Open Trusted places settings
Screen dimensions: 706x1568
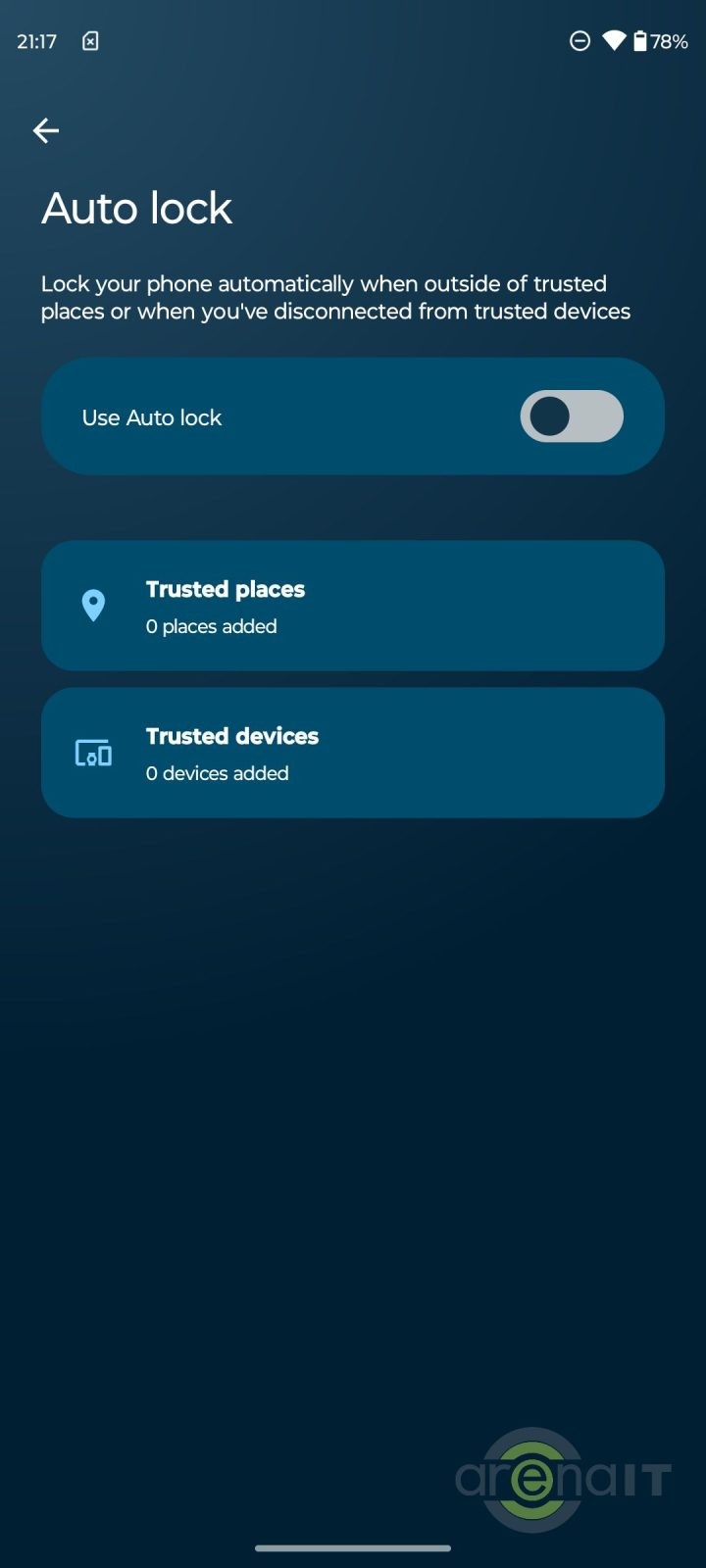(x=352, y=606)
